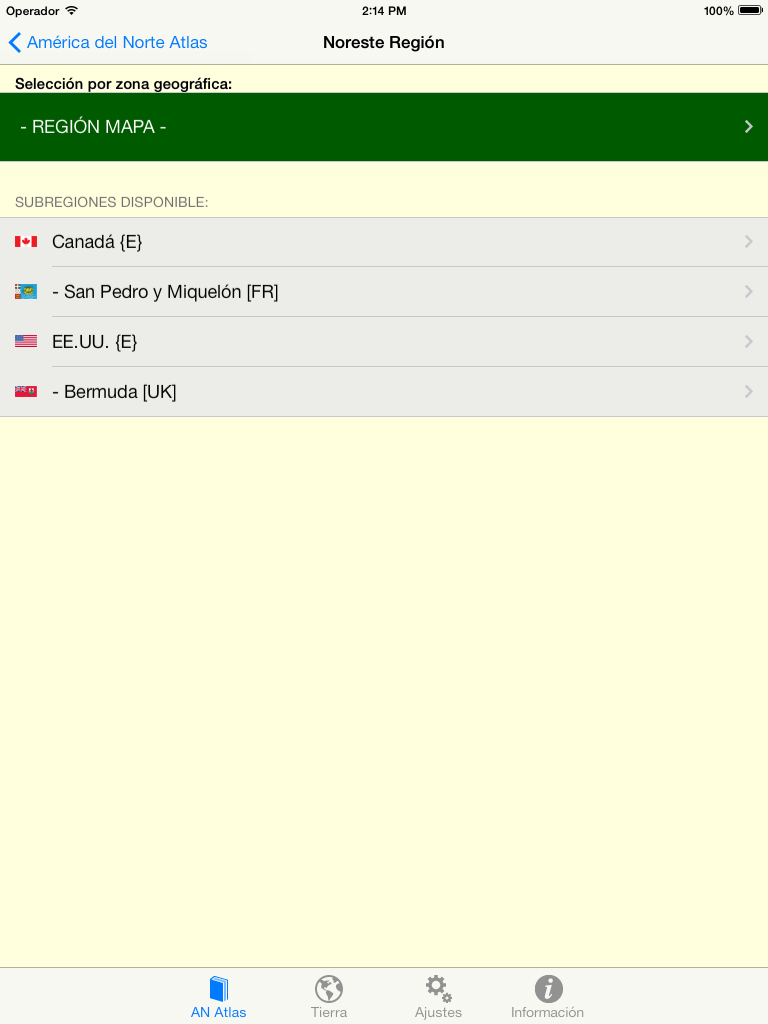Switch to the Tierra tab
Image resolution: width=768 pixels, height=1024 pixels.
point(329,997)
